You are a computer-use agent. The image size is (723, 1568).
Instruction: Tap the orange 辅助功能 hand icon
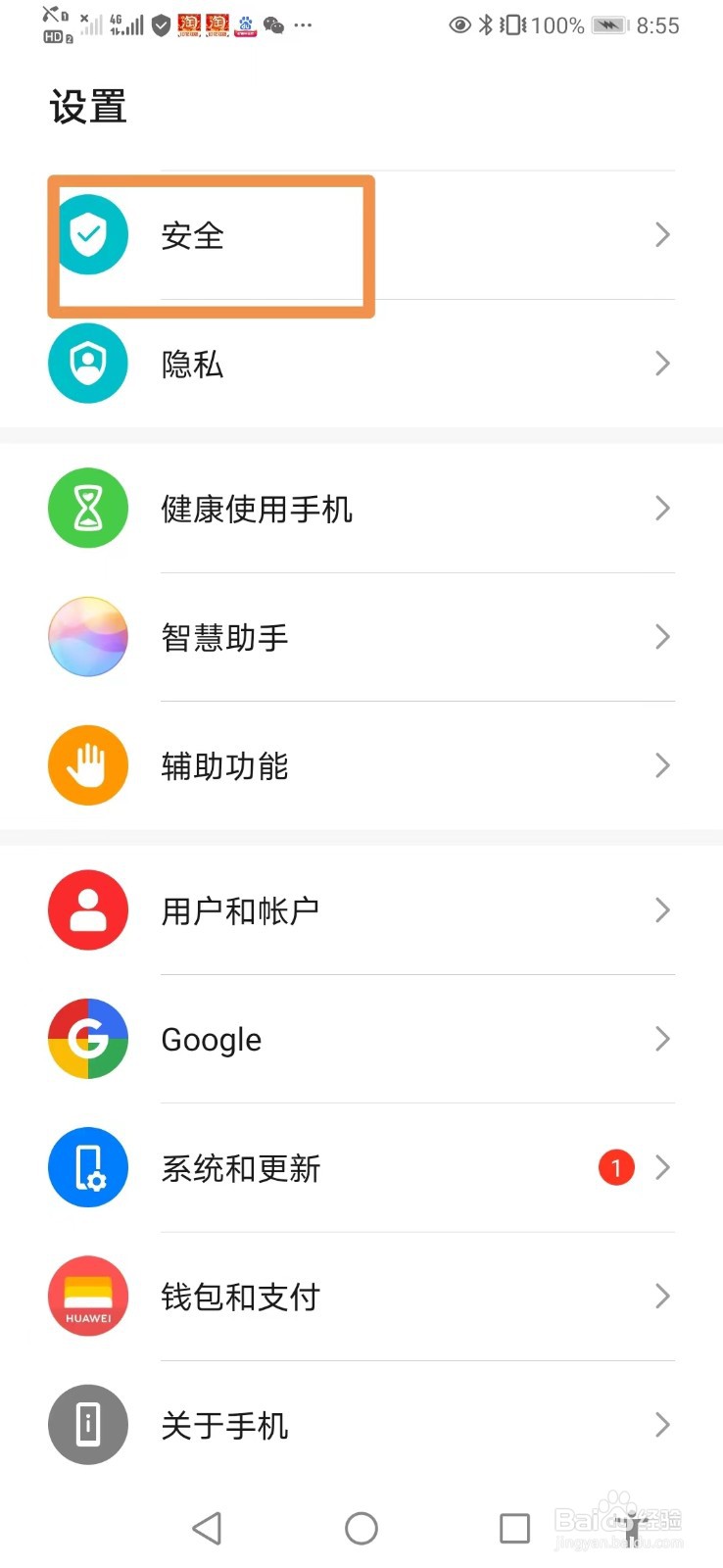pos(88,765)
